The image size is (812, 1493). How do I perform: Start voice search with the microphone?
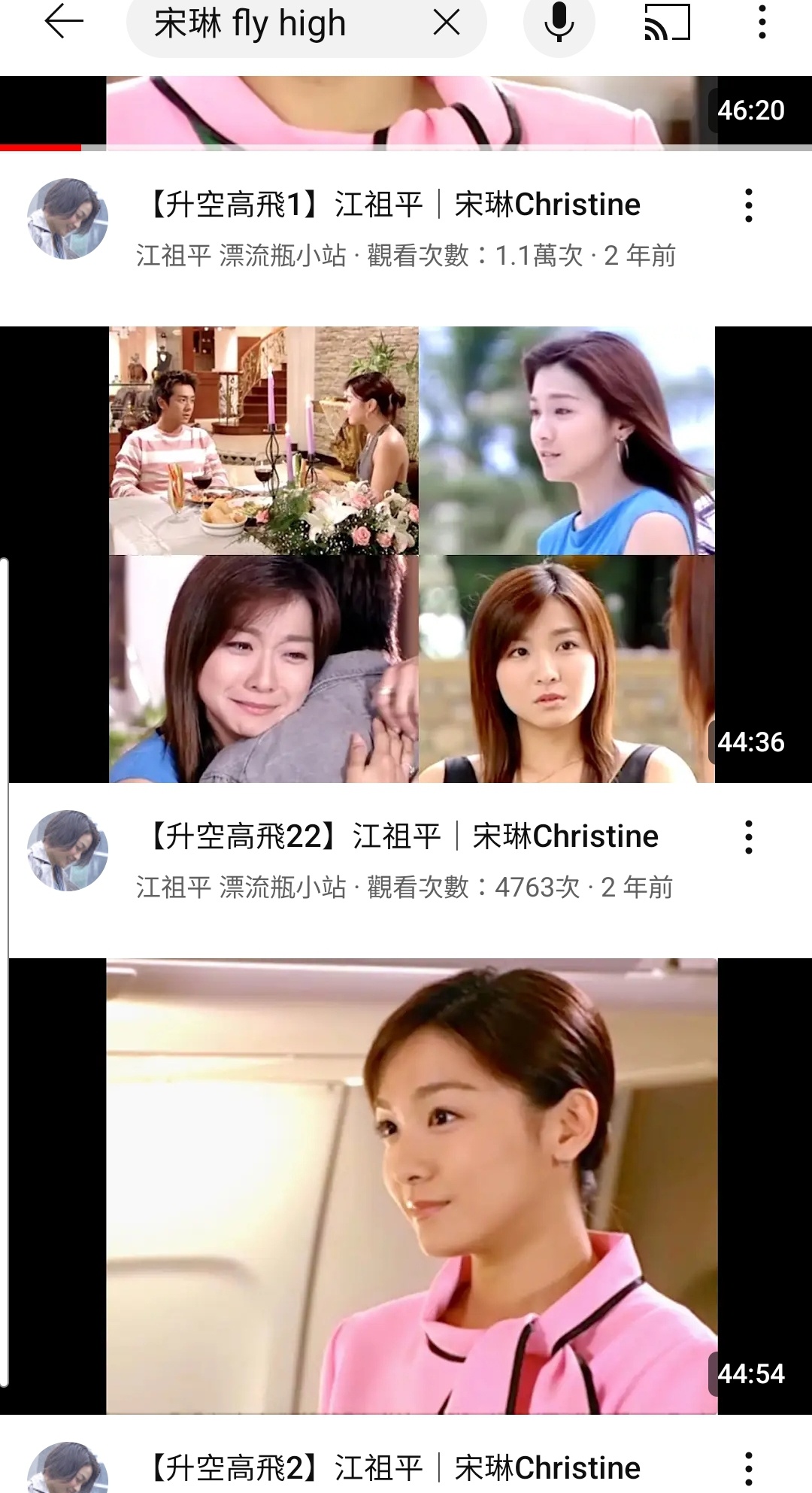click(x=559, y=23)
